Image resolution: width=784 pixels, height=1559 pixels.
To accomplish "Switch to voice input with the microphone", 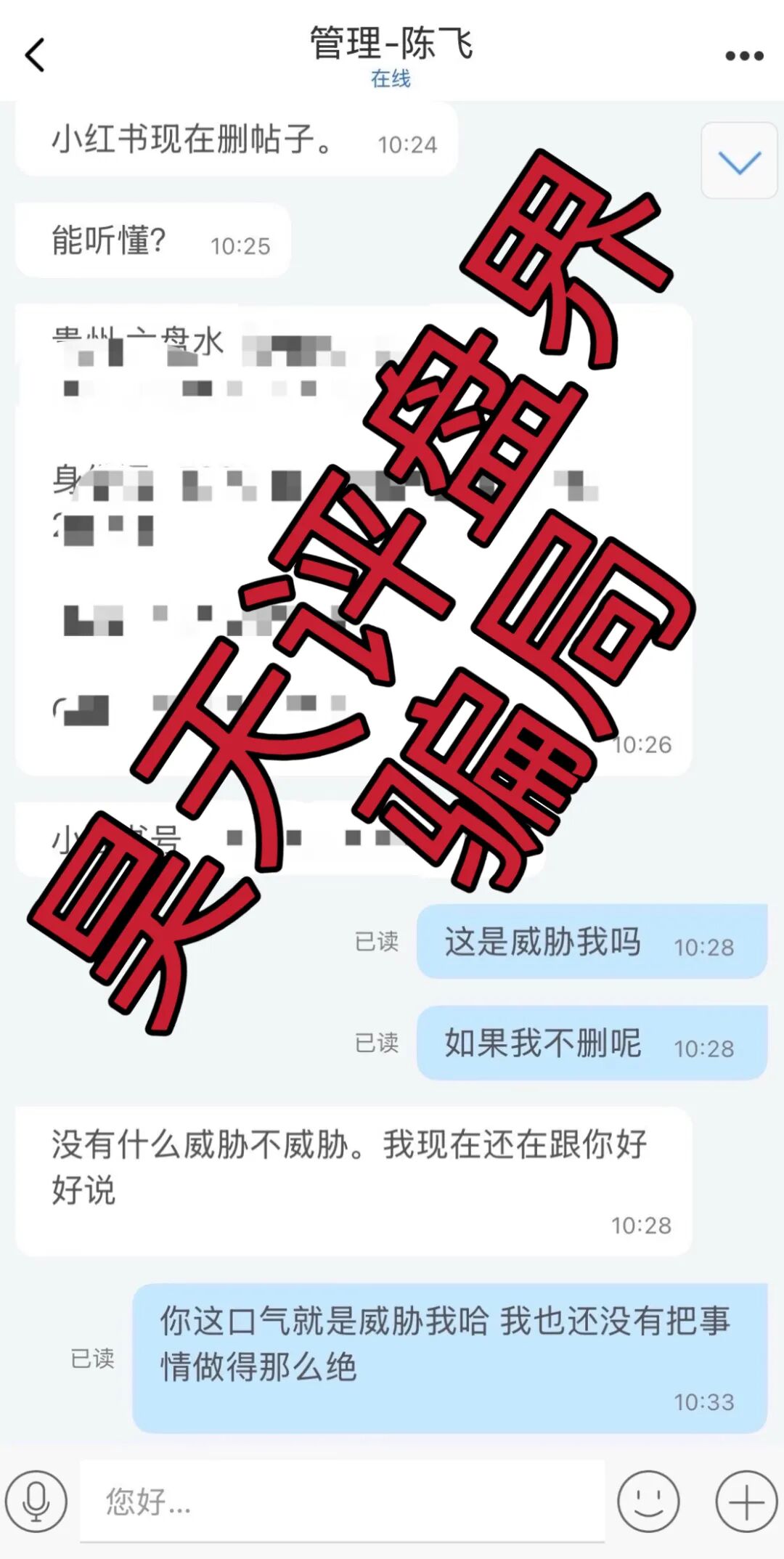I will (36, 1501).
